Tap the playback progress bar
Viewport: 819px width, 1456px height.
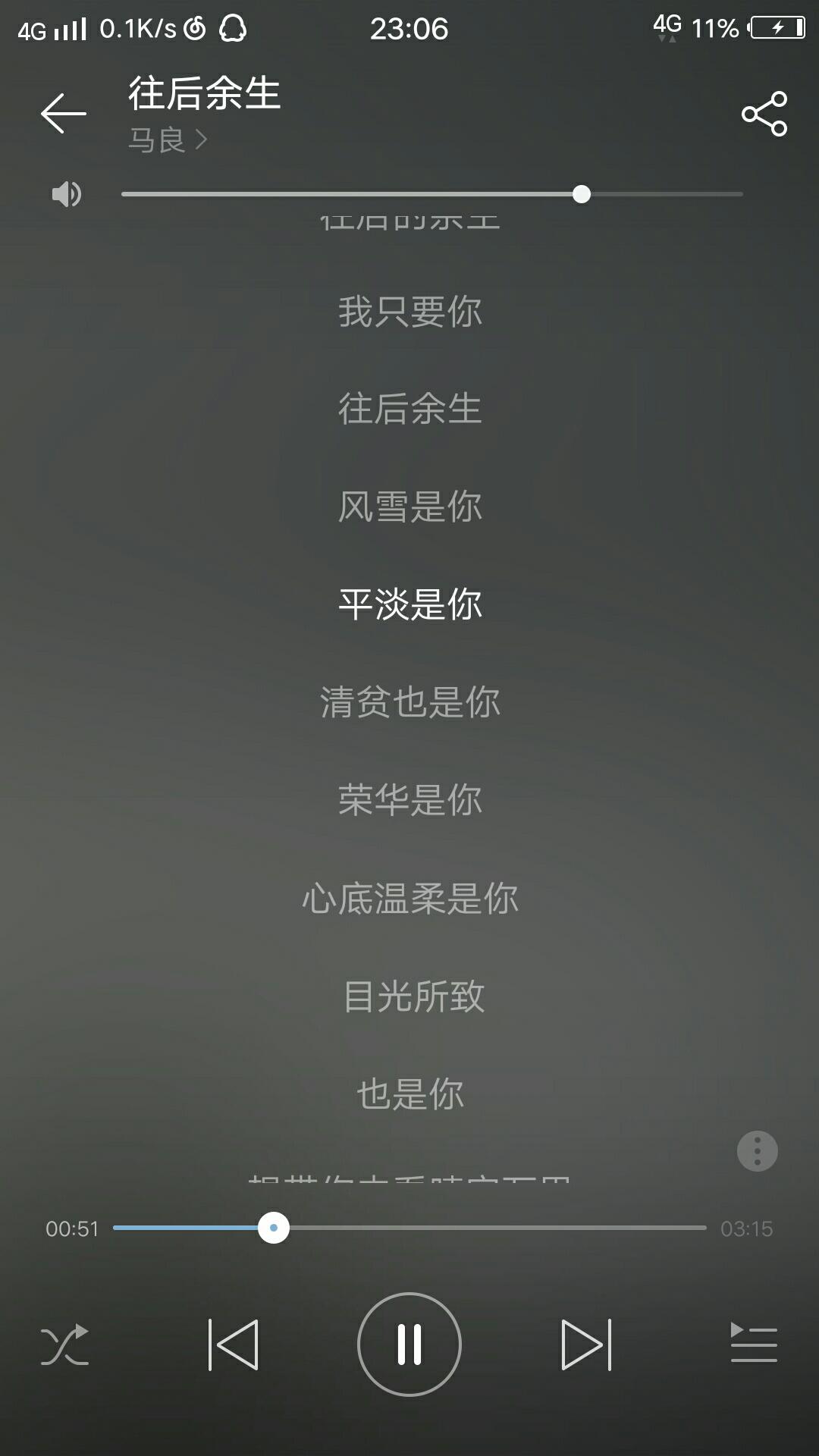click(409, 1228)
